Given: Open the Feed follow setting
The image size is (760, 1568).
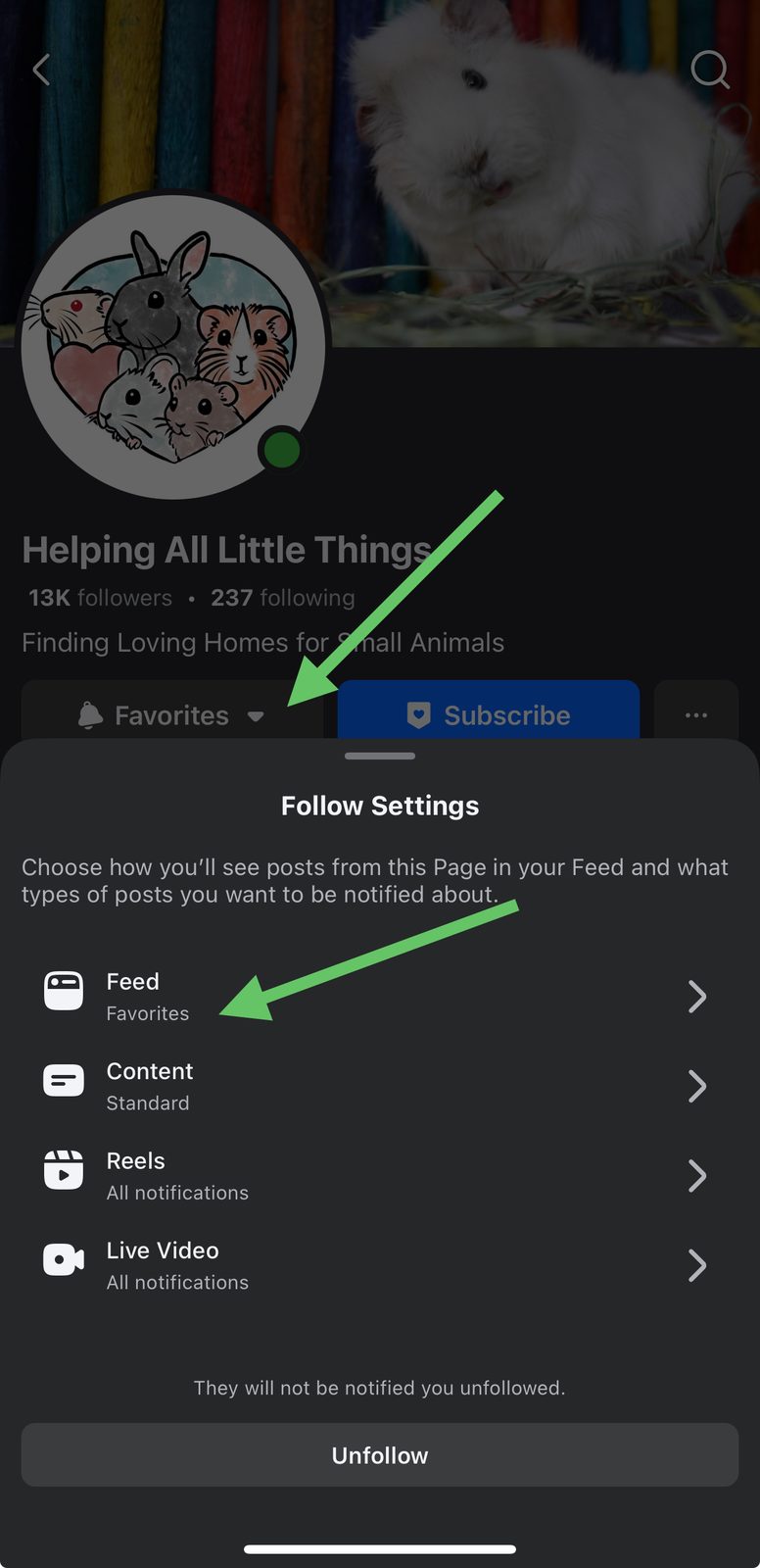Looking at the screenshot, I should click(x=379, y=996).
